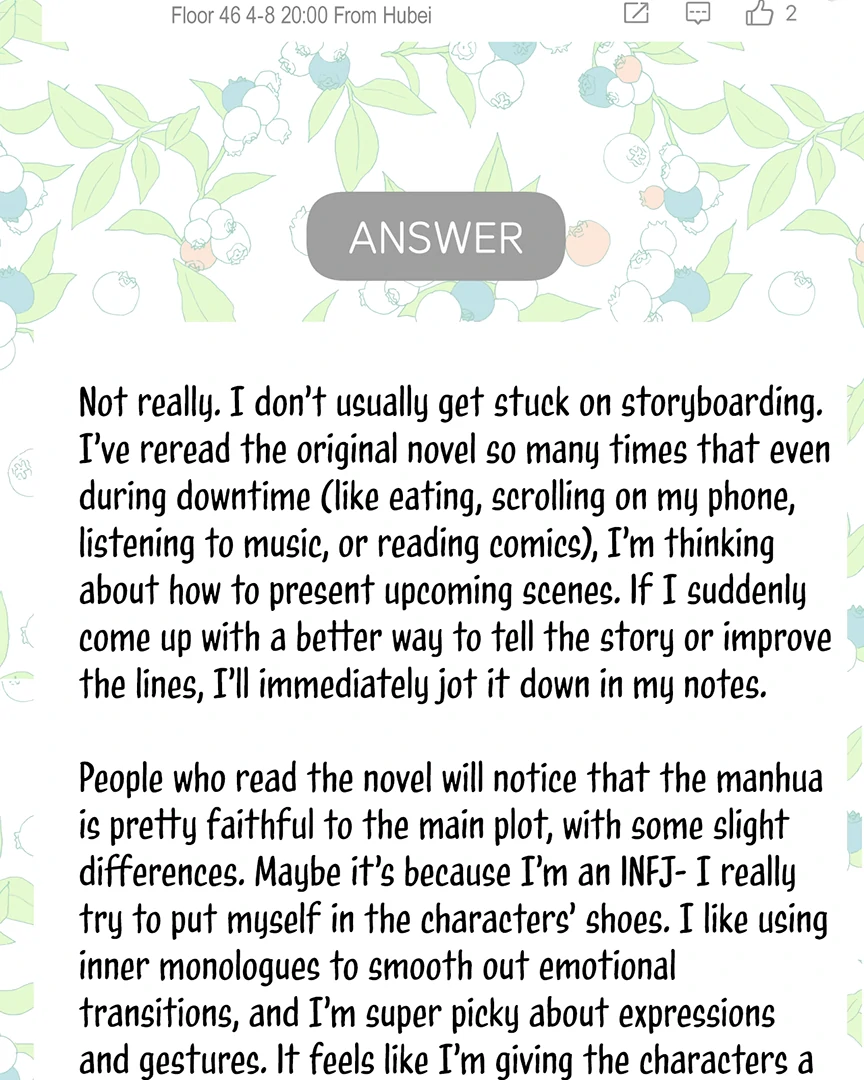The image size is (864, 1080).
Task: Click the forward icon beside the comment bubble
Action: tap(636, 14)
